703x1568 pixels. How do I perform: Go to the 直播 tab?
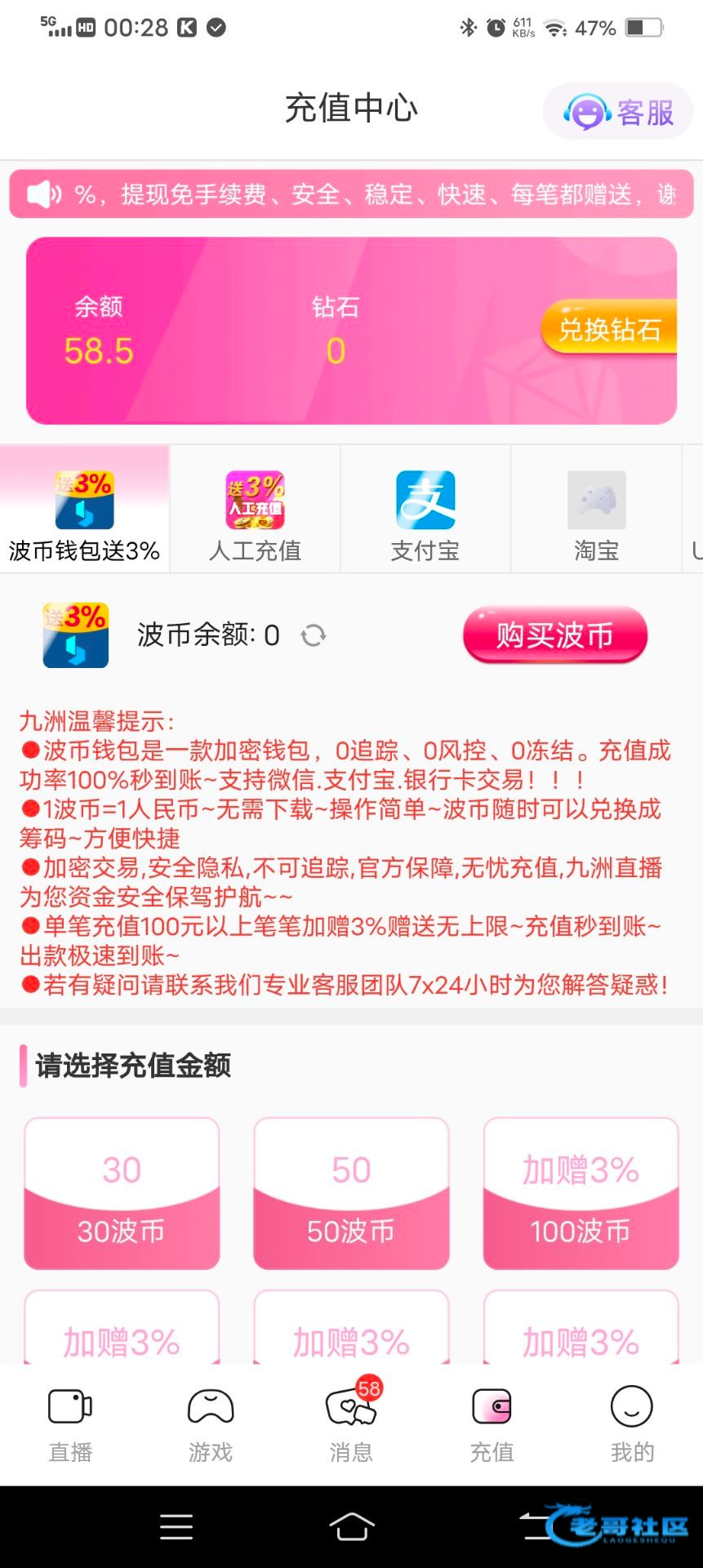pyautogui.click(x=70, y=1423)
